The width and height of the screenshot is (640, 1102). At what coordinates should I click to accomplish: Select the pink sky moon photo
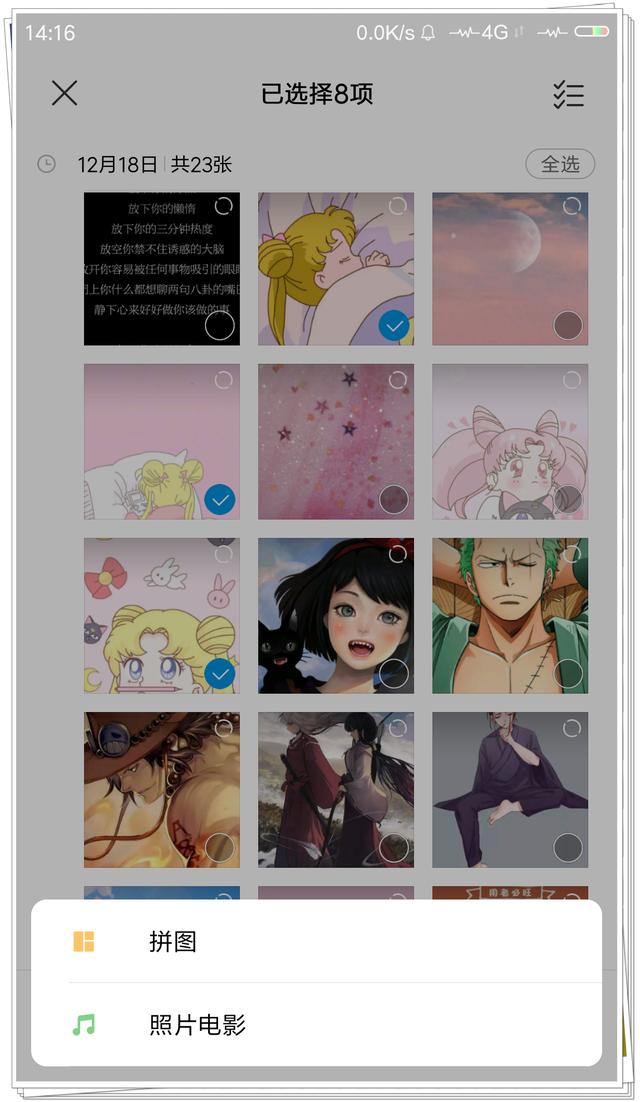510,269
